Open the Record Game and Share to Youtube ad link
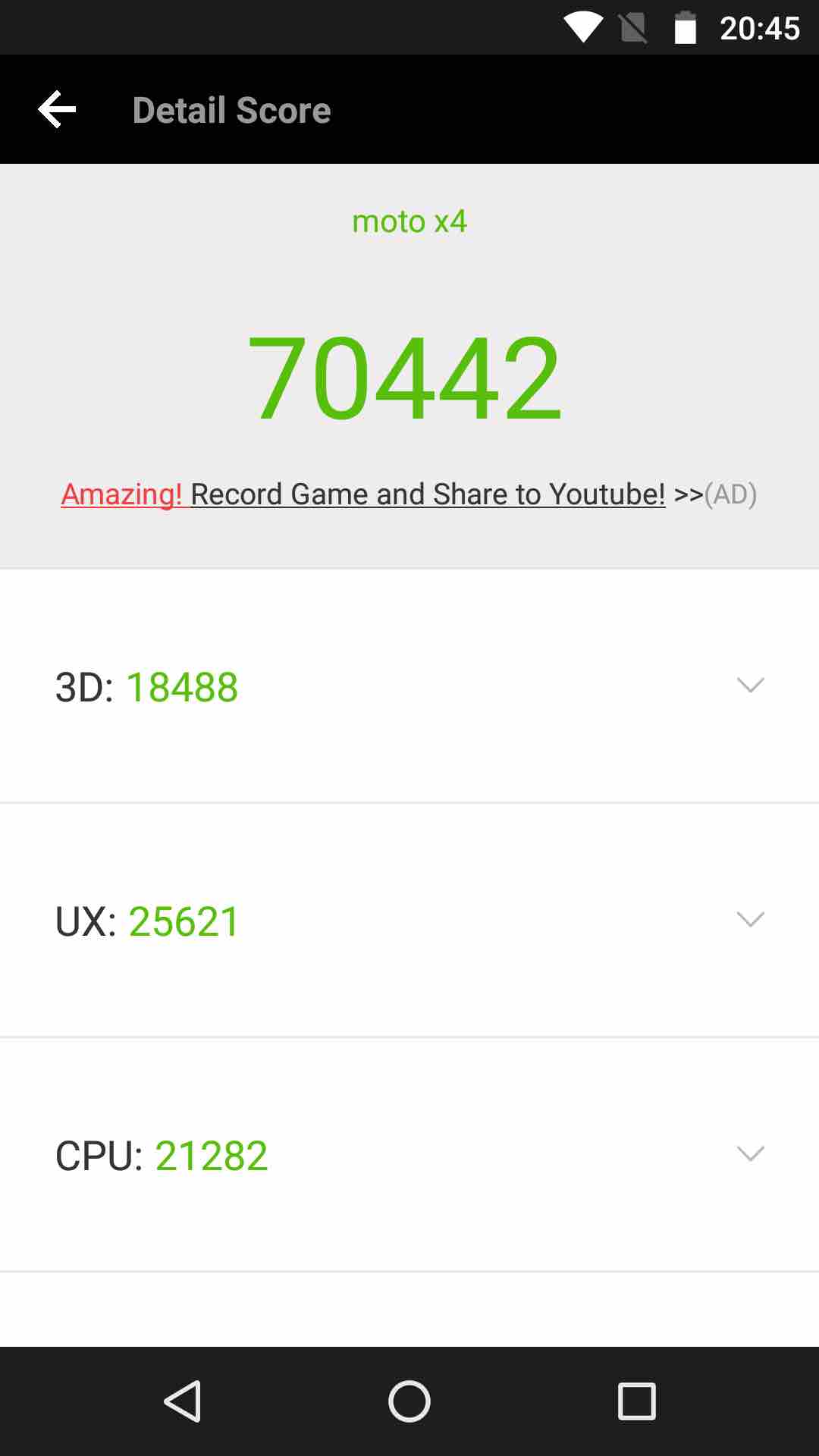 408,494
